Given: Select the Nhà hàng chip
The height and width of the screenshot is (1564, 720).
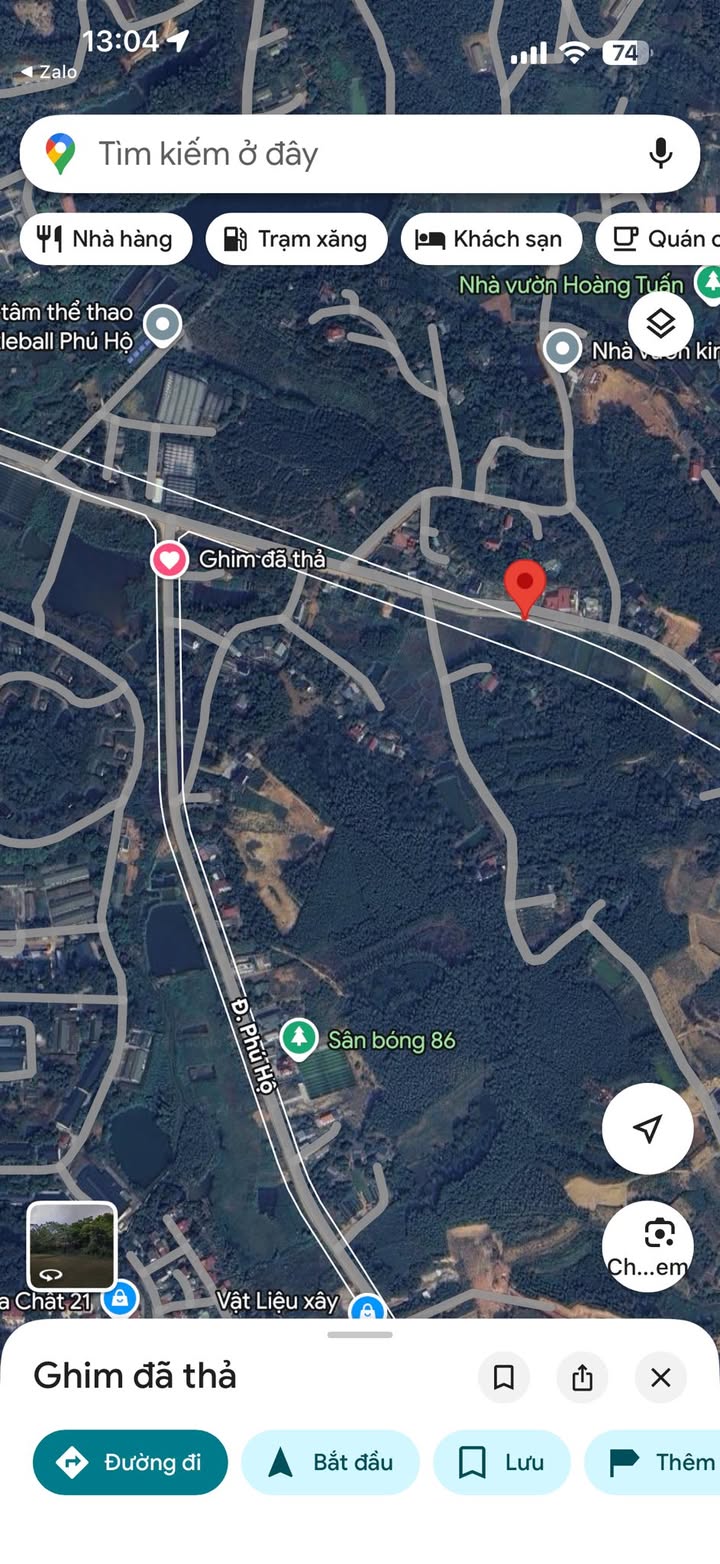Looking at the screenshot, I should pyautogui.click(x=105, y=239).
